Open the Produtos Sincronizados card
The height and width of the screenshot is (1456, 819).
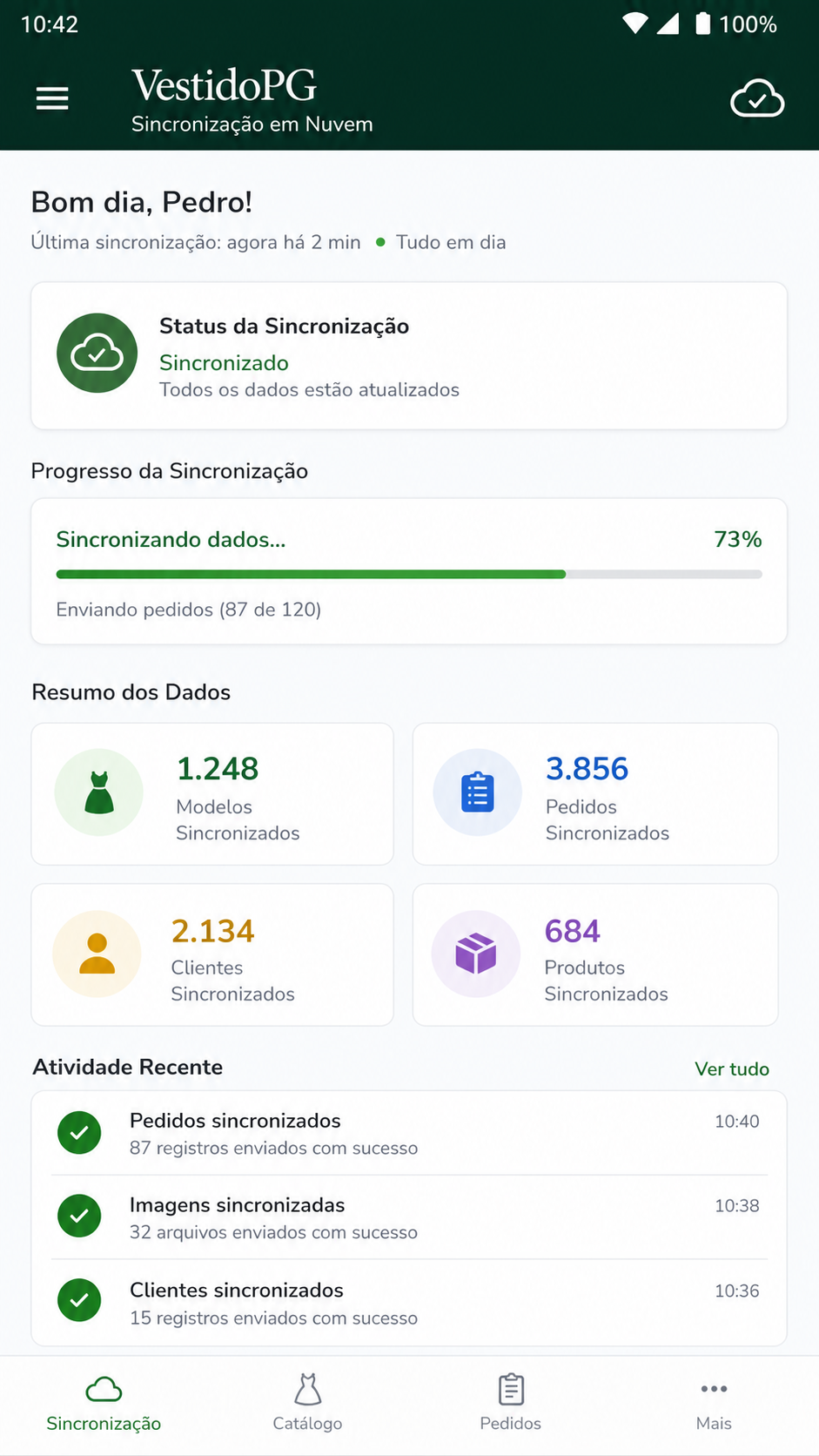(x=595, y=955)
